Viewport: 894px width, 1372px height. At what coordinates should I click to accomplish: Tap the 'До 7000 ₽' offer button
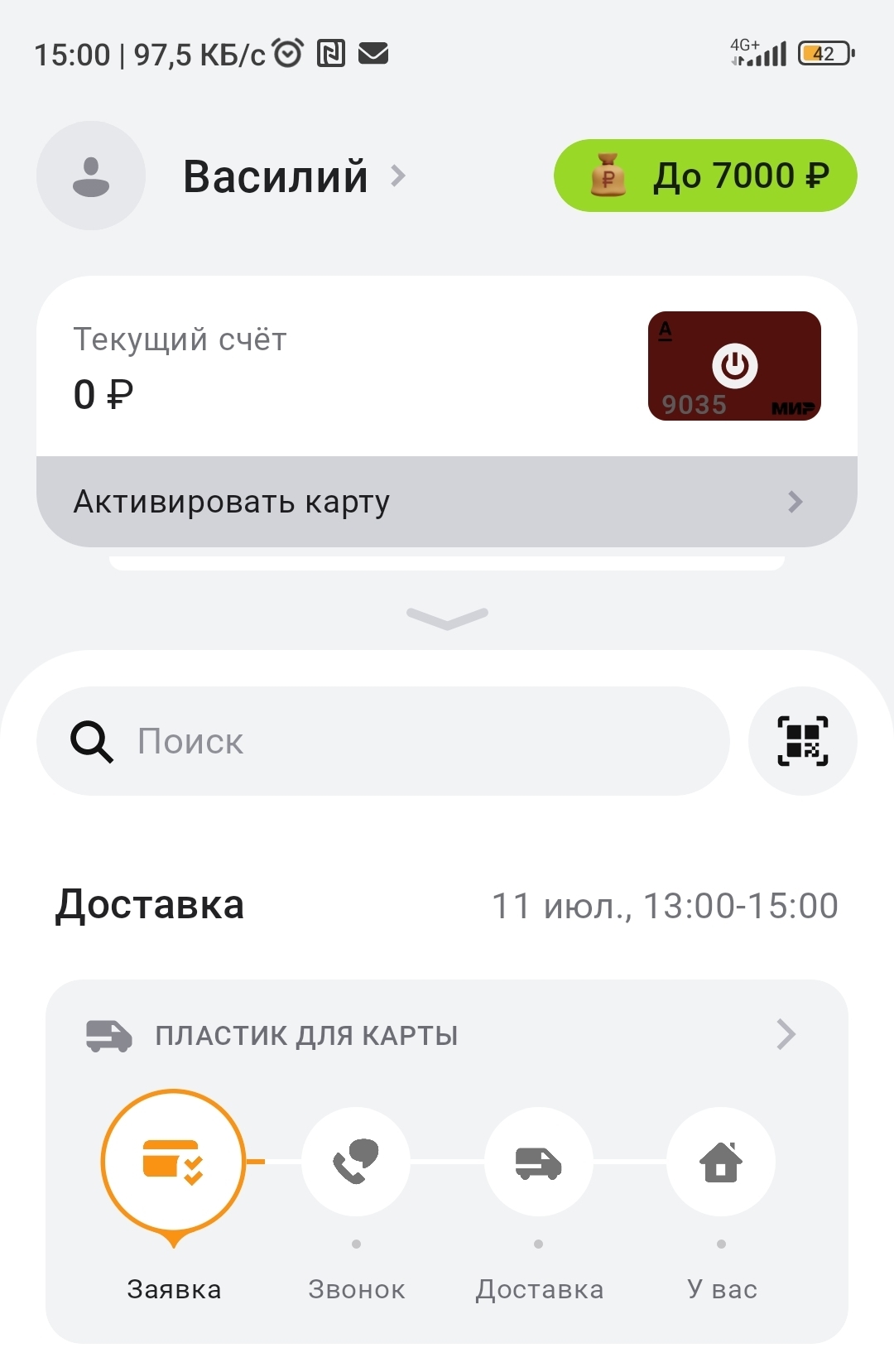[705, 176]
